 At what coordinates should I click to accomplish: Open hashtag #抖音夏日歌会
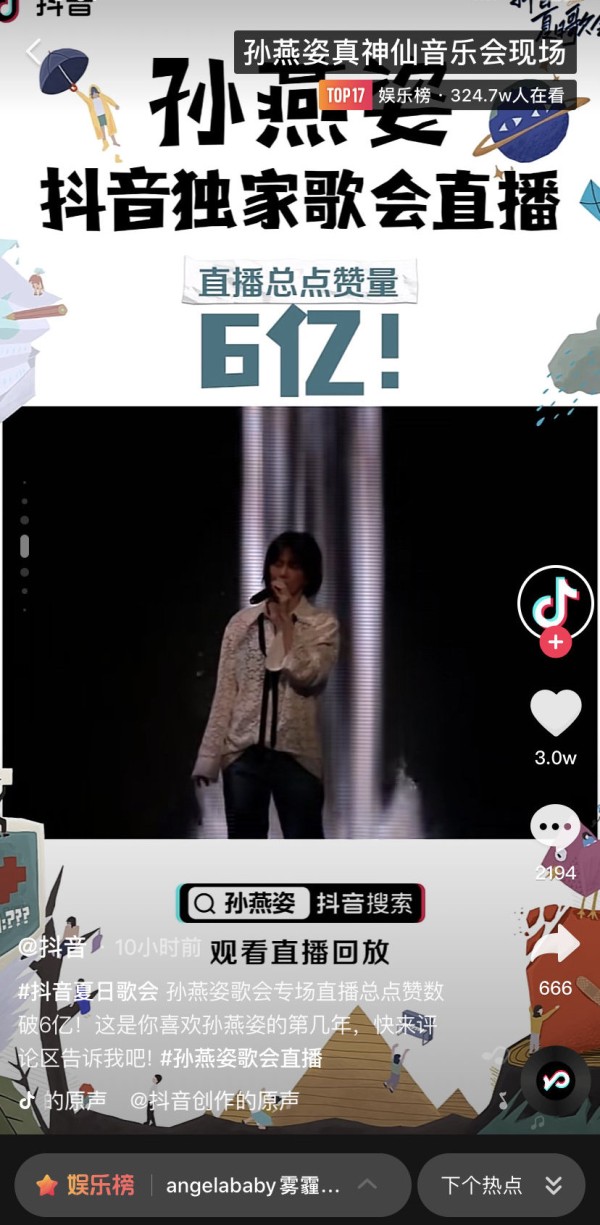pos(89,992)
